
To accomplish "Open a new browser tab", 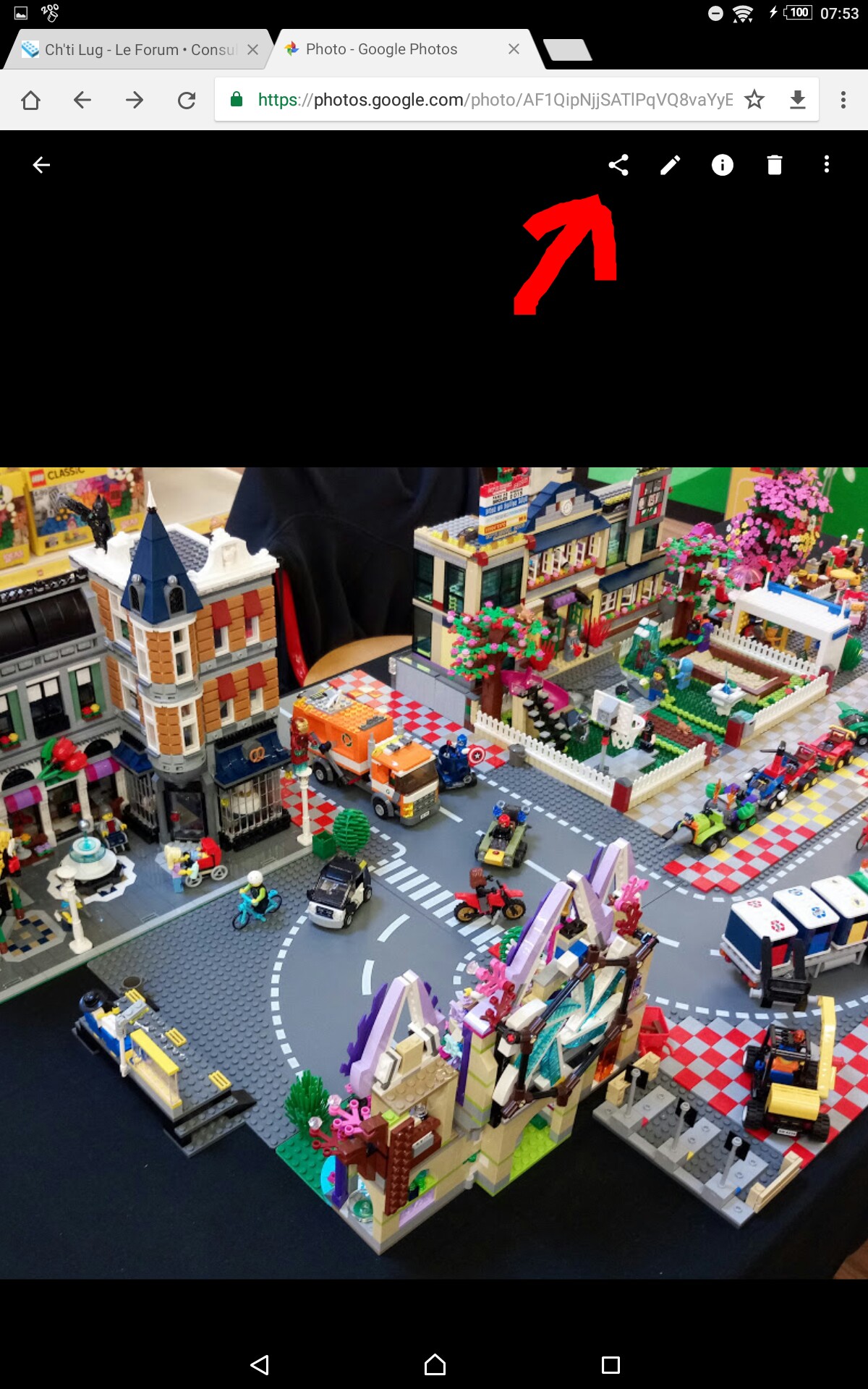I will tap(568, 49).
